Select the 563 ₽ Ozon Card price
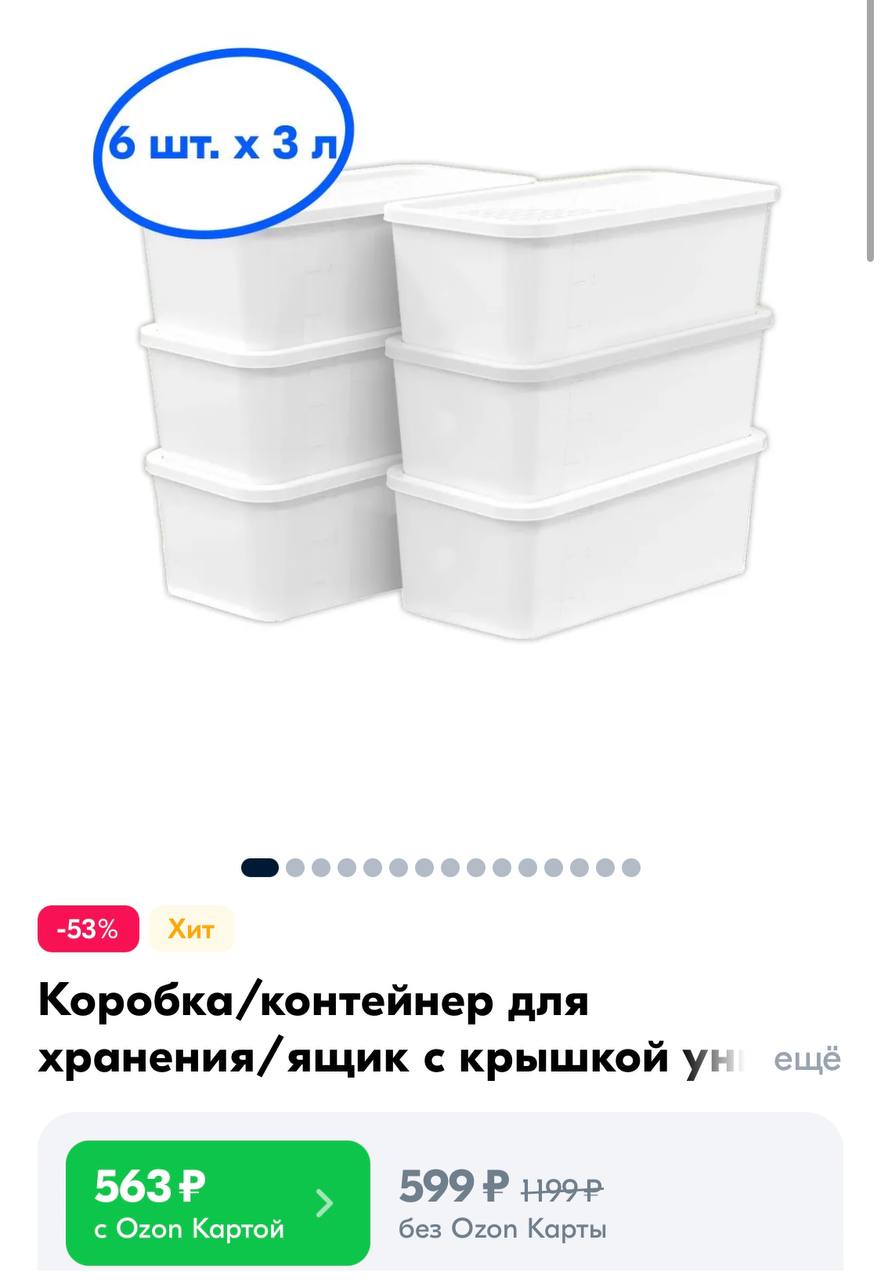 coord(217,1203)
